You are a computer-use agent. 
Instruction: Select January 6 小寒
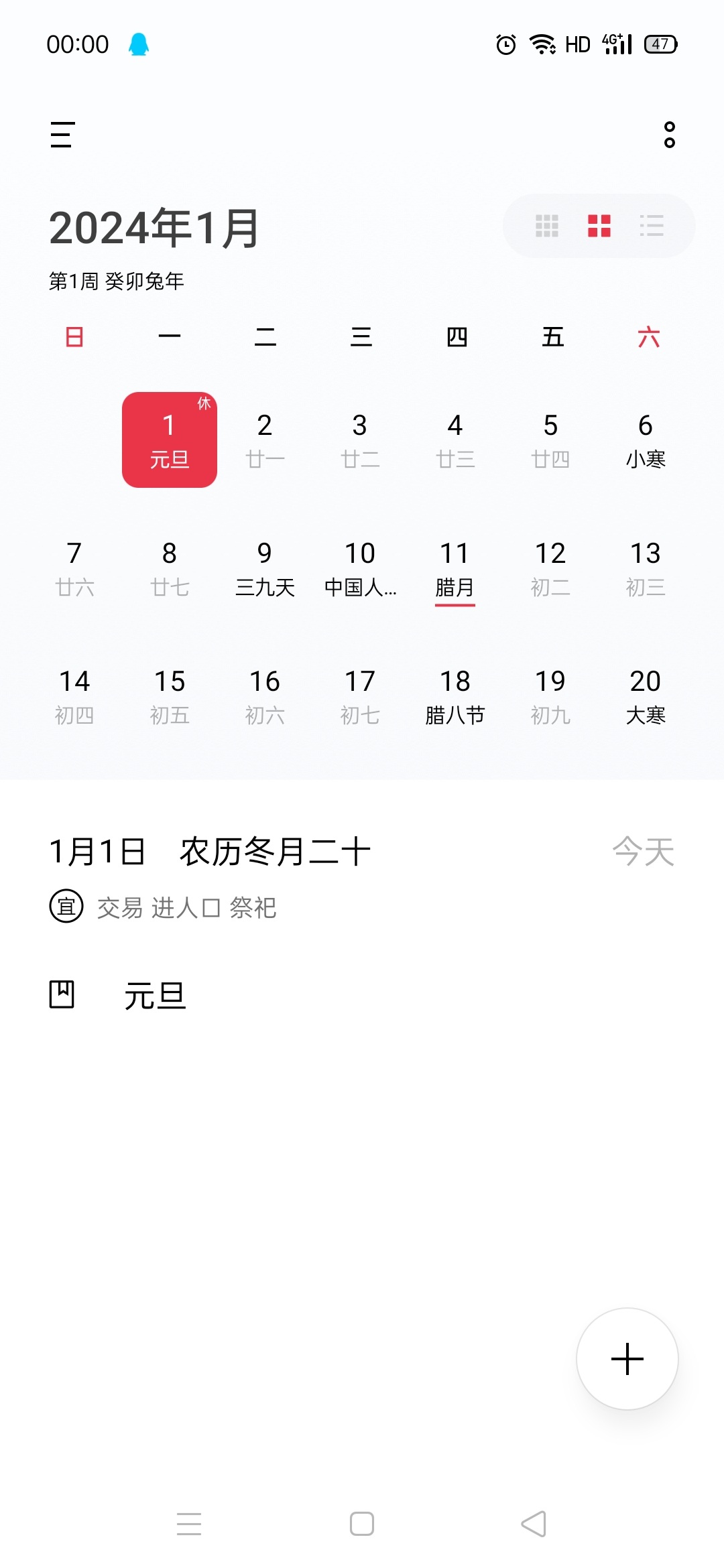[x=646, y=440]
